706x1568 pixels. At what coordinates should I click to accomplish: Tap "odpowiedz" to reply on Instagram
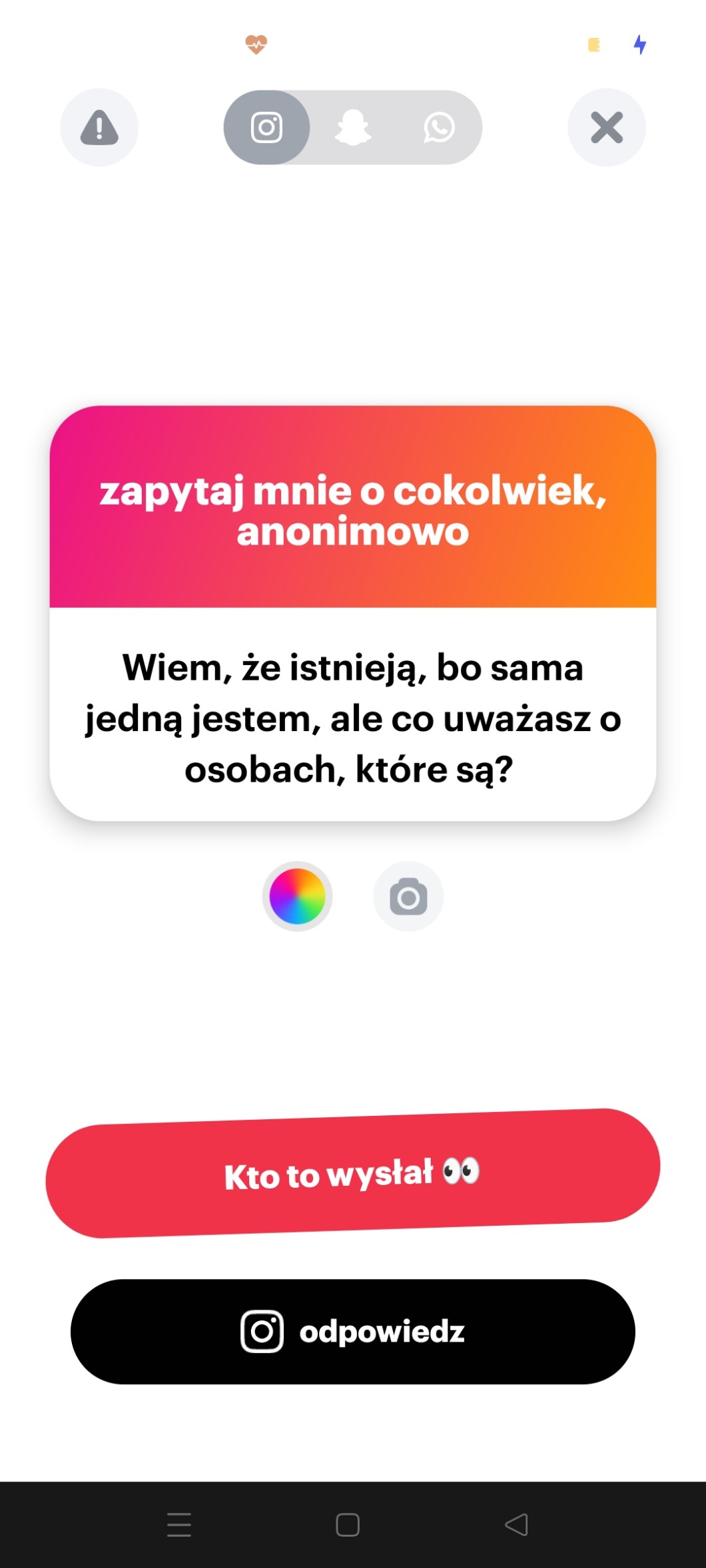tap(352, 1332)
